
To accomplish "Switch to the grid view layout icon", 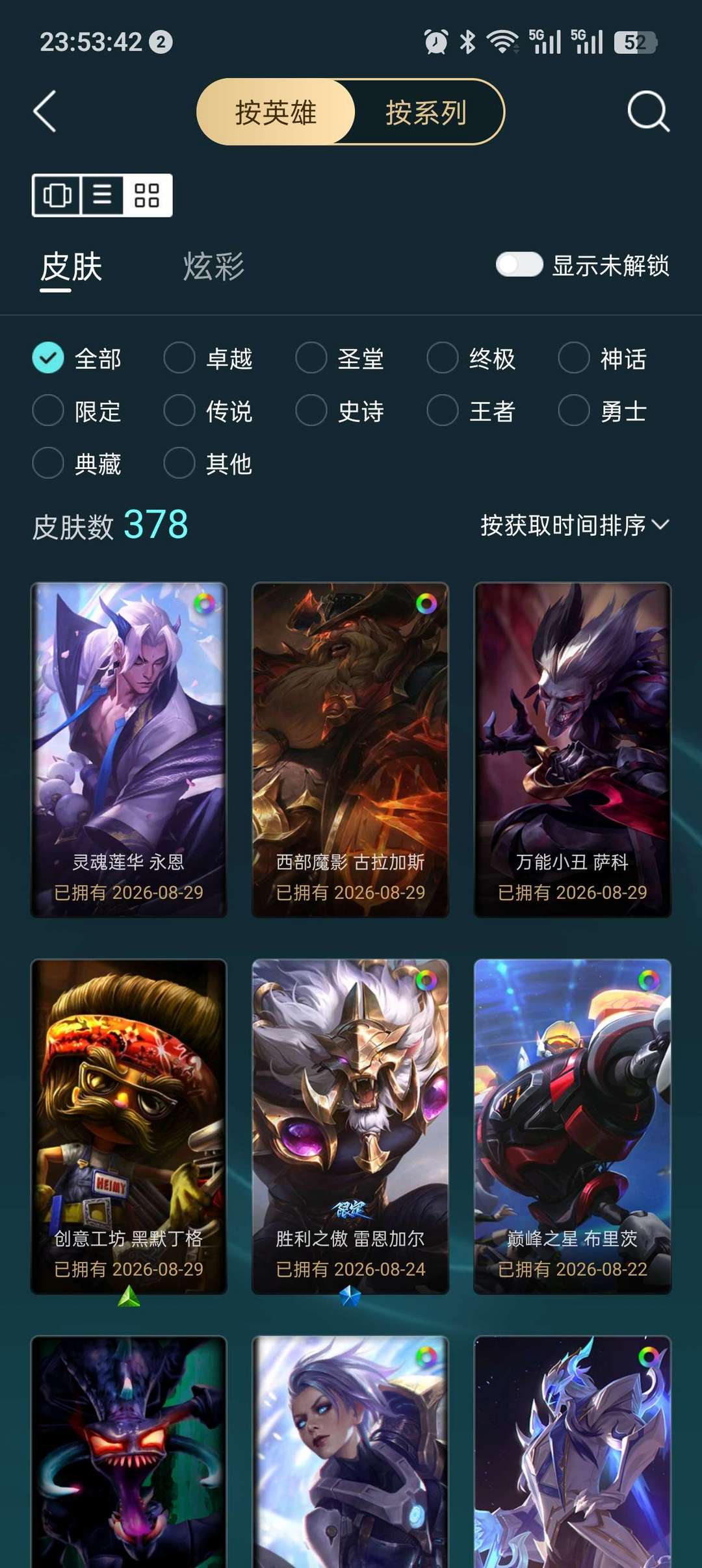I will click(147, 195).
